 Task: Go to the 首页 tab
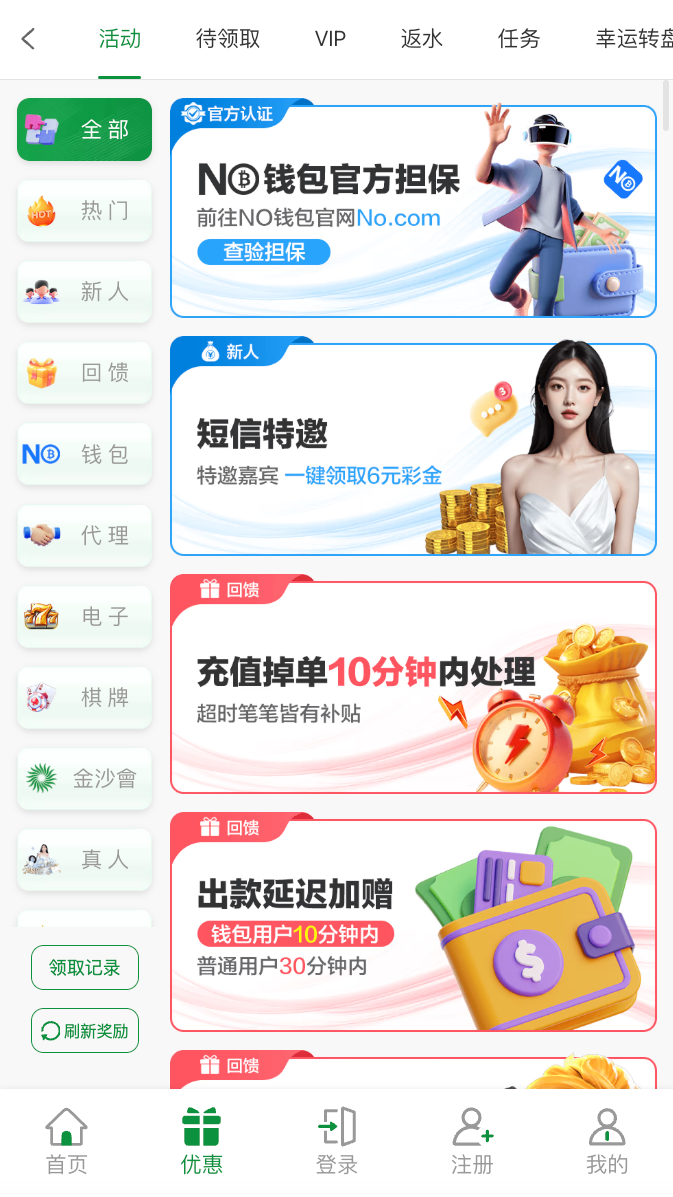(67, 1140)
